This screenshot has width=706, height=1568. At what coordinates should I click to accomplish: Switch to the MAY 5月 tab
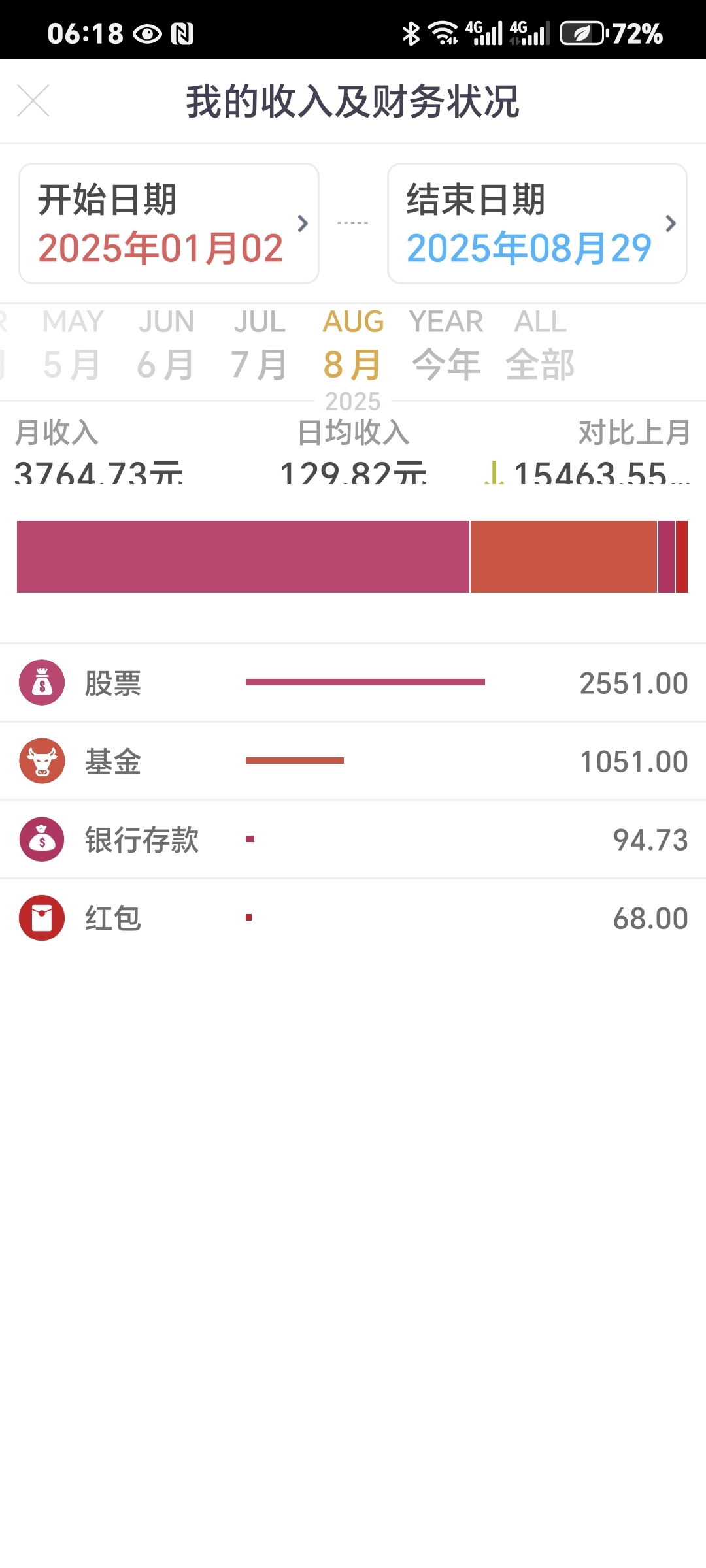click(73, 345)
